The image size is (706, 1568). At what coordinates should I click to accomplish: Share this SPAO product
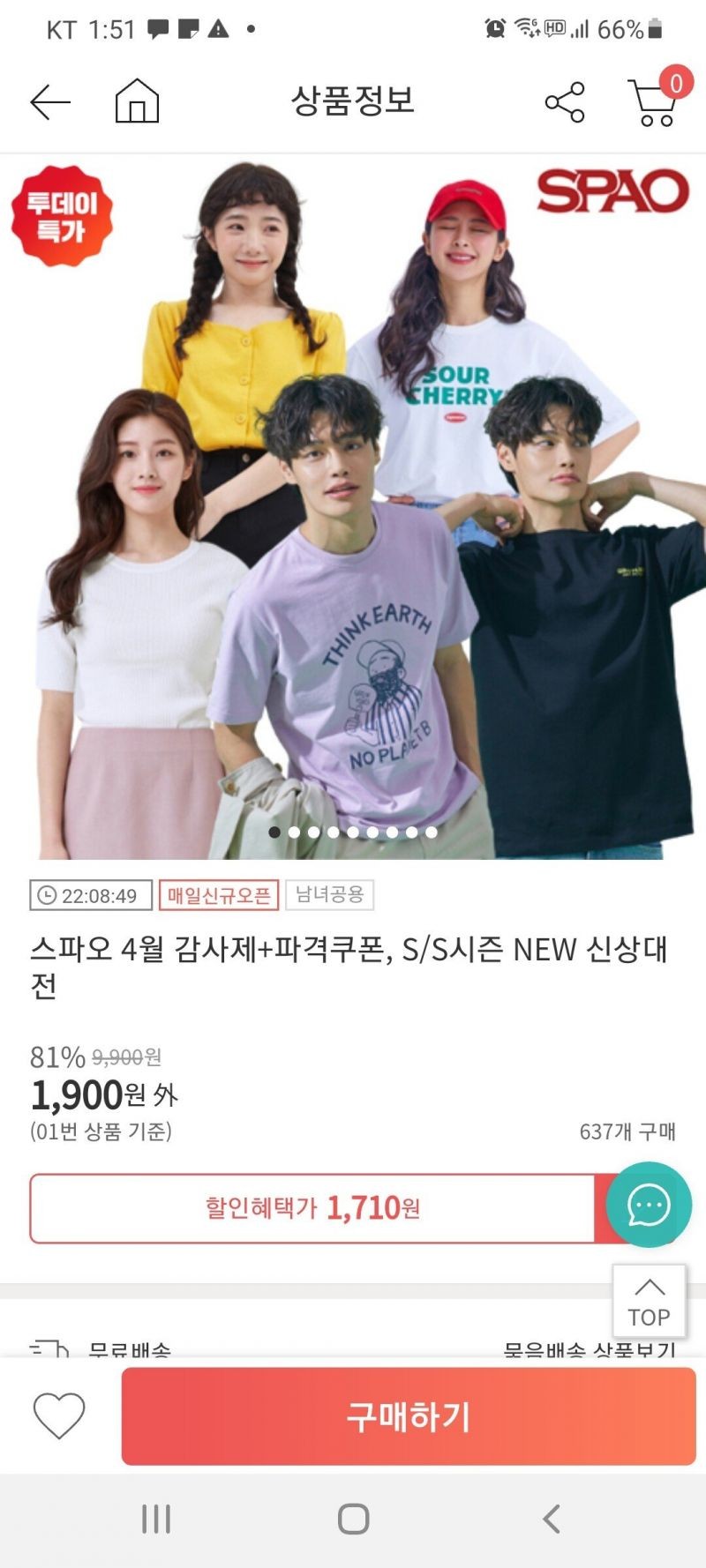click(565, 102)
